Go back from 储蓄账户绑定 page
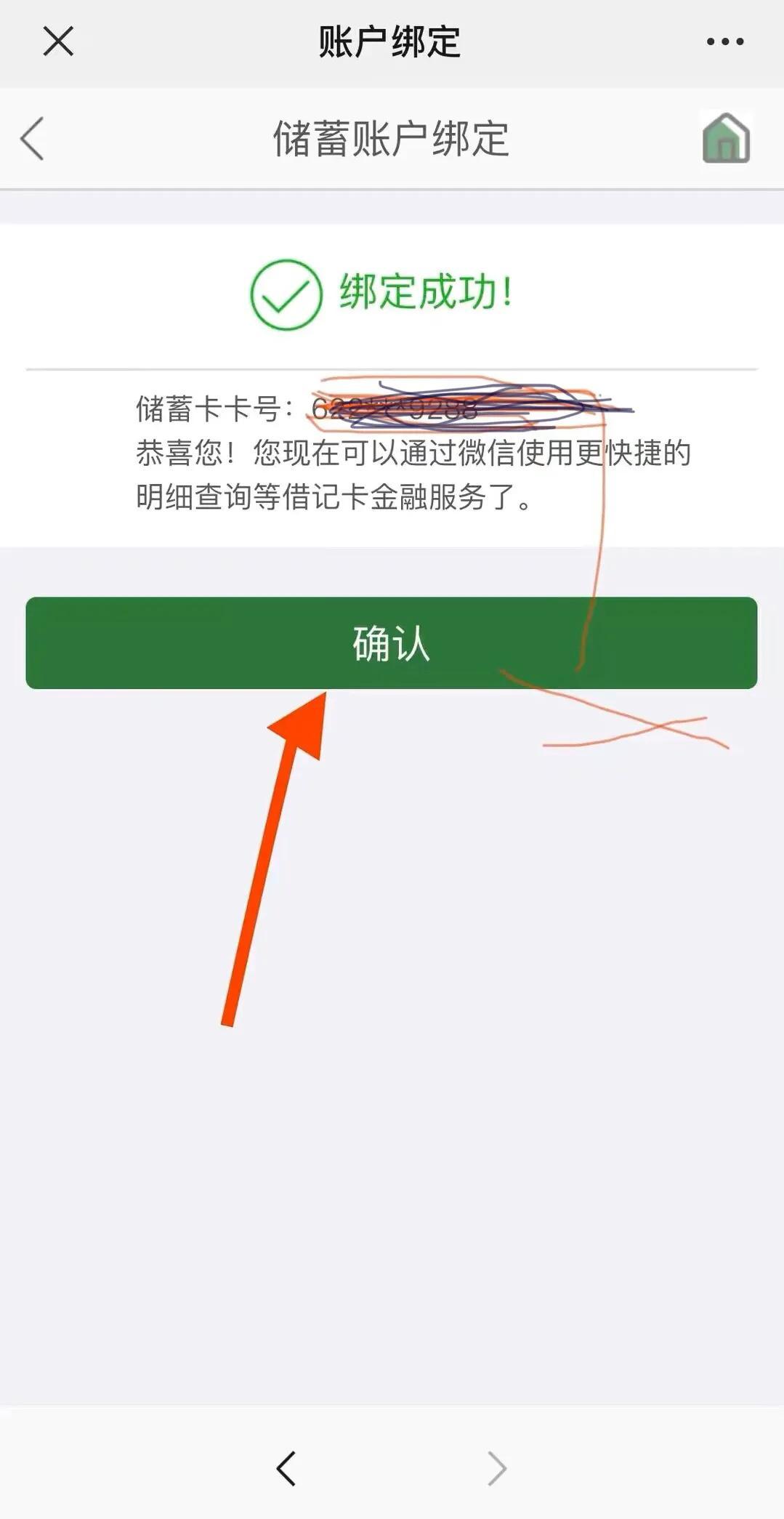This screenshot has width=784, height=1519. (33, 138)
